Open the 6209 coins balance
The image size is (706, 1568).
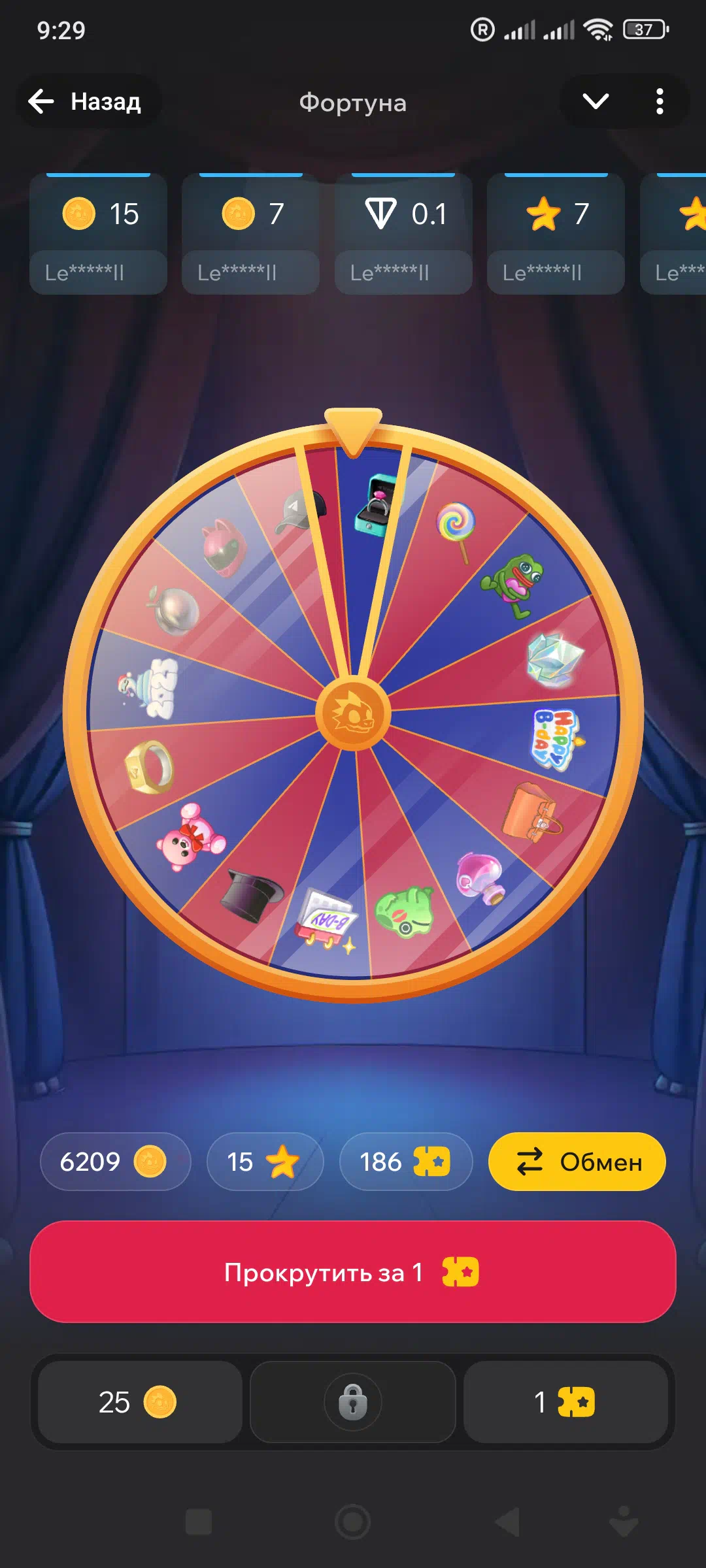(x=115, y=1162)
